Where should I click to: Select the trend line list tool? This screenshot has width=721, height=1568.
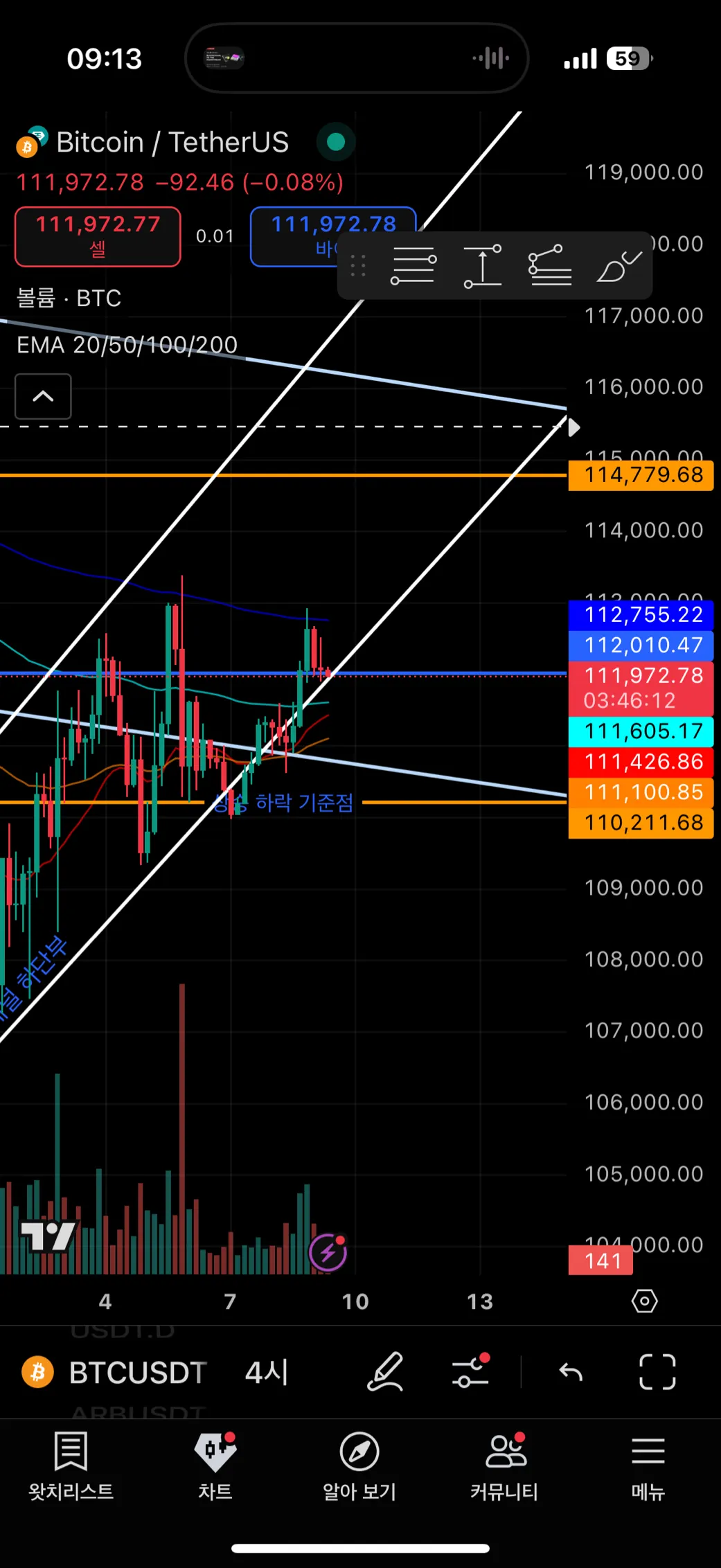pos(550,266)
